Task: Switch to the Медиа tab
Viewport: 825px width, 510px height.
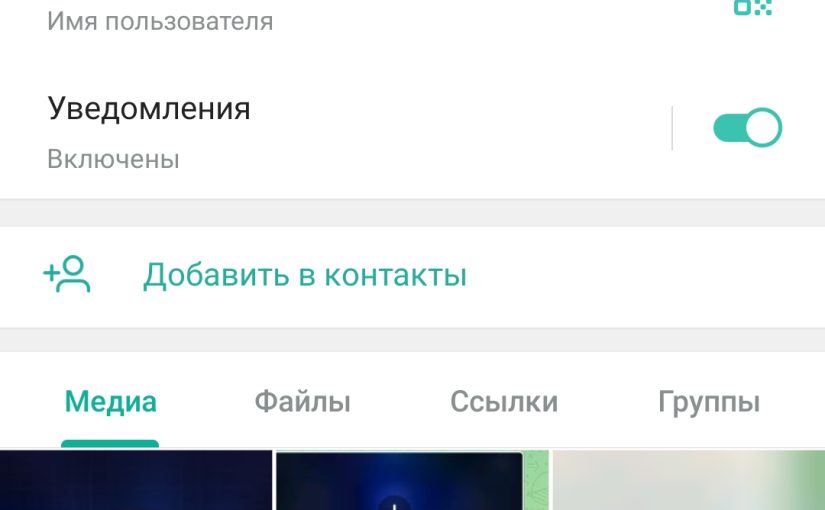Action: coord(110,403)
